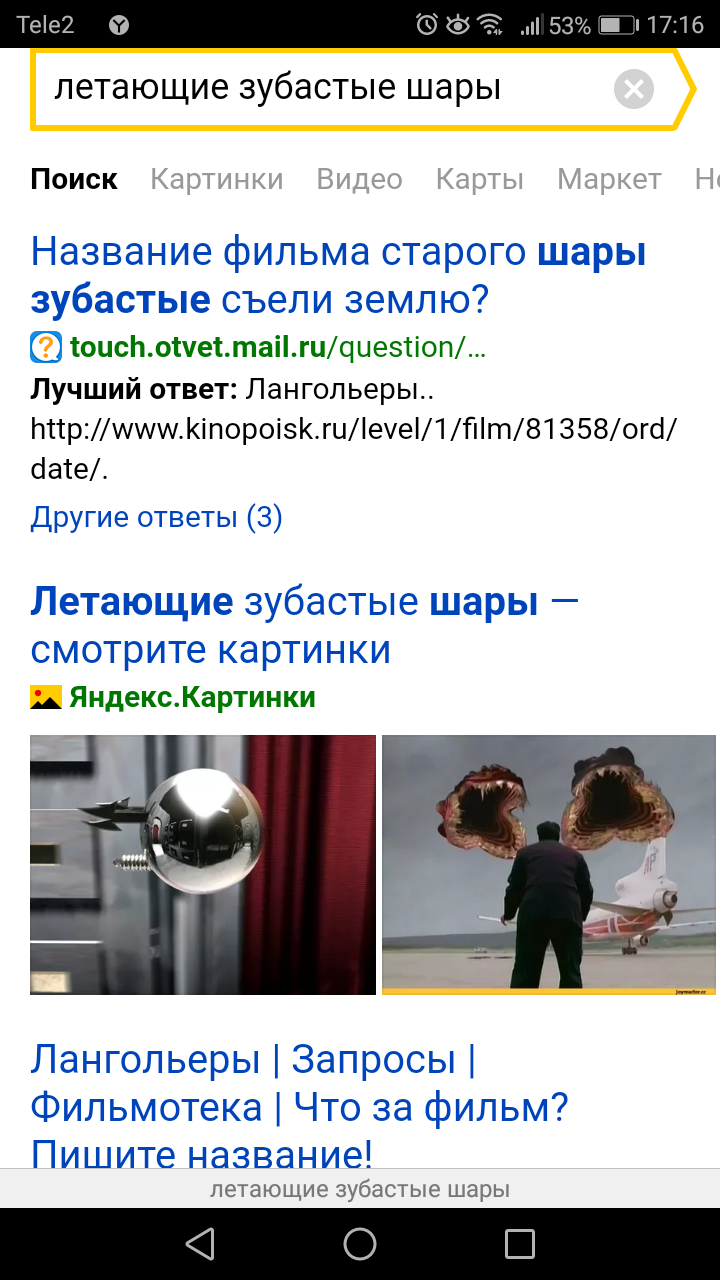This screenshot has width=720, height=1280.
Task: Switch to the Картинки tab
Action: click(x=216, y=179)
